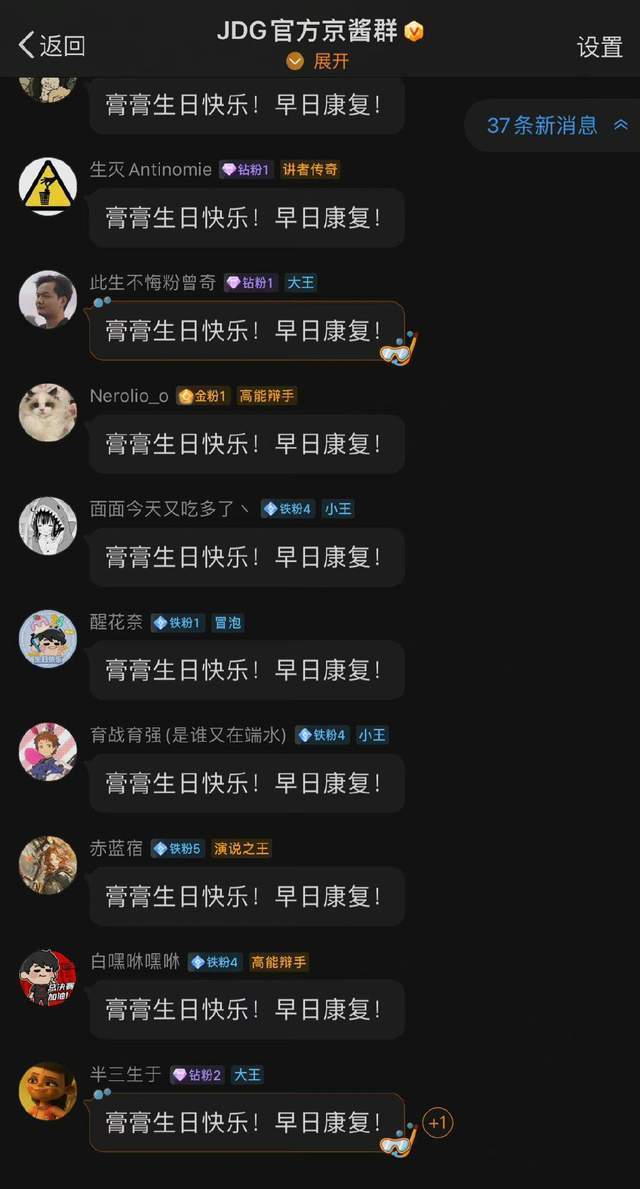Open 设置 for this group
The width and height of the screenshot is (640, 1189).
(599, 46)
